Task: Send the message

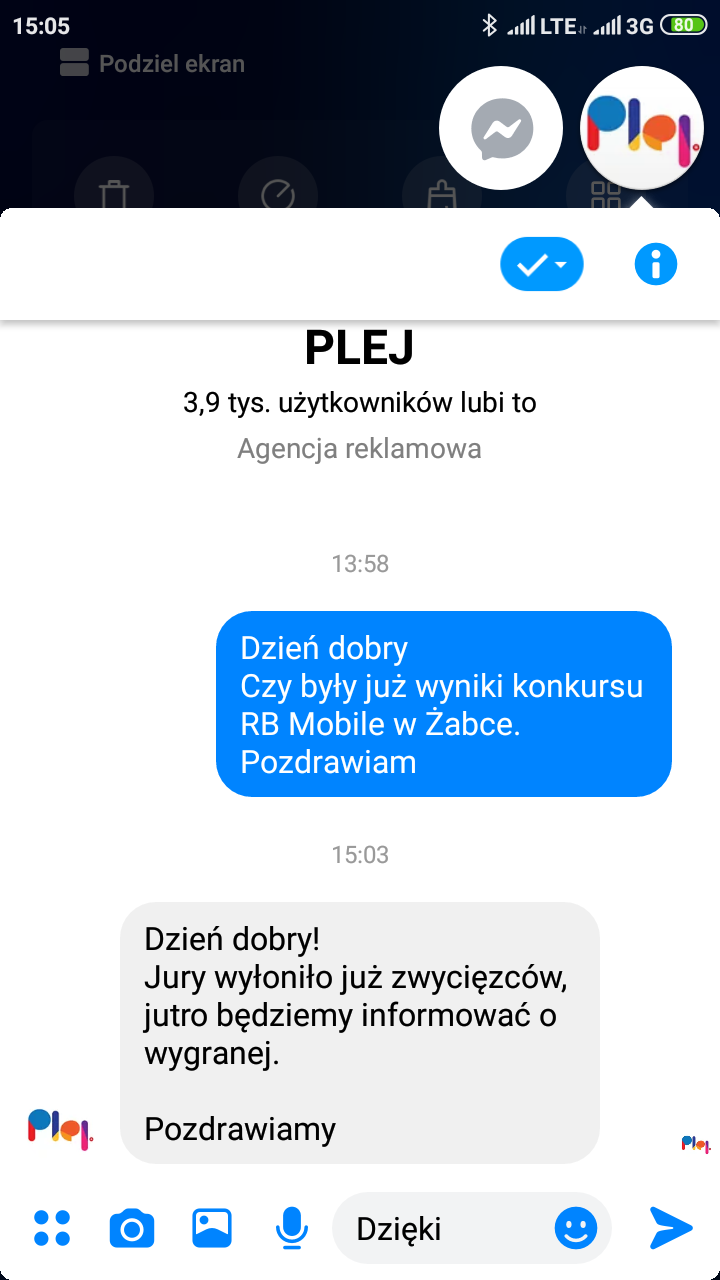Action: click(670, 1227)
